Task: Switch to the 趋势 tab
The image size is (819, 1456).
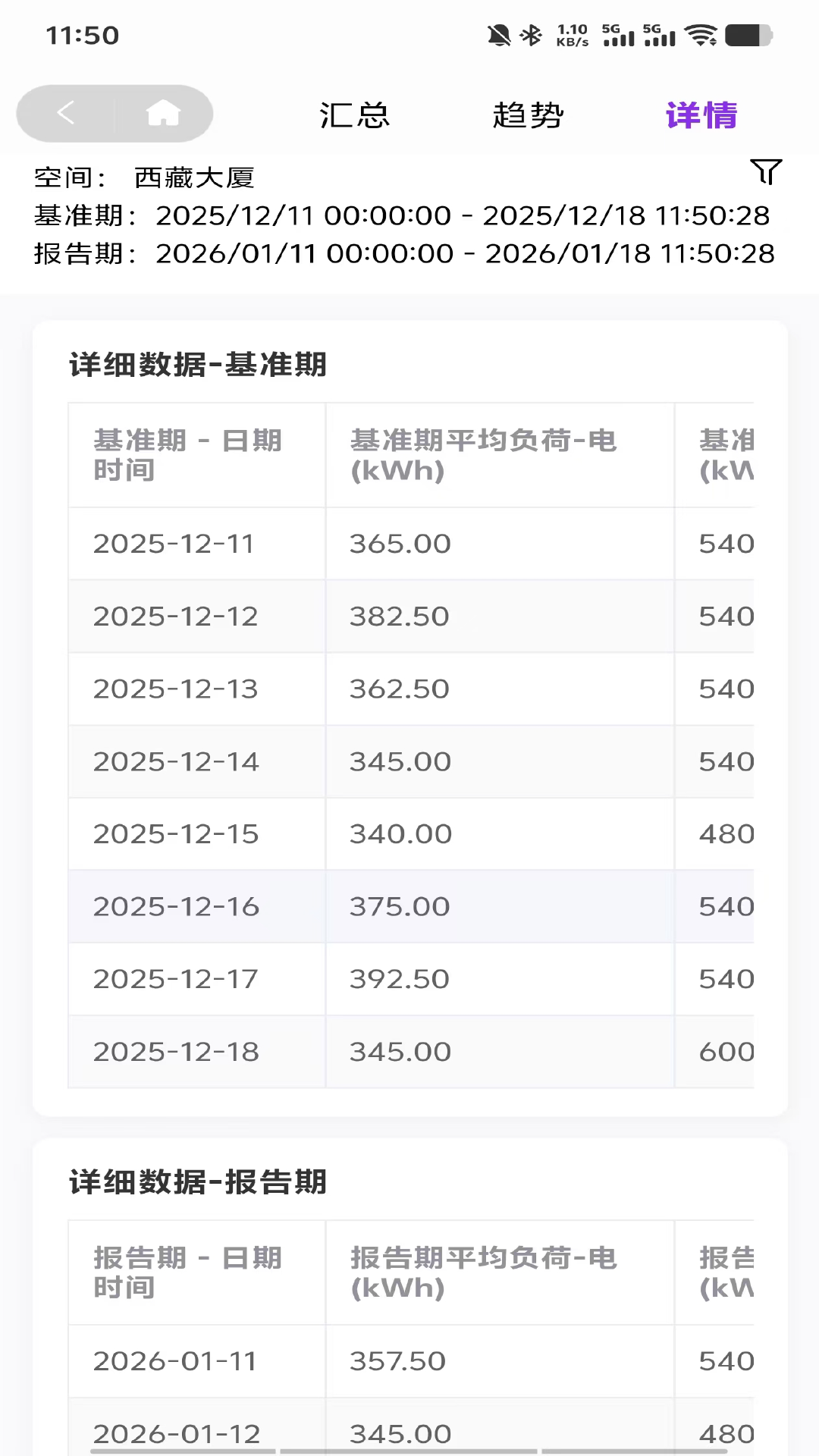Action: [529, 115]
